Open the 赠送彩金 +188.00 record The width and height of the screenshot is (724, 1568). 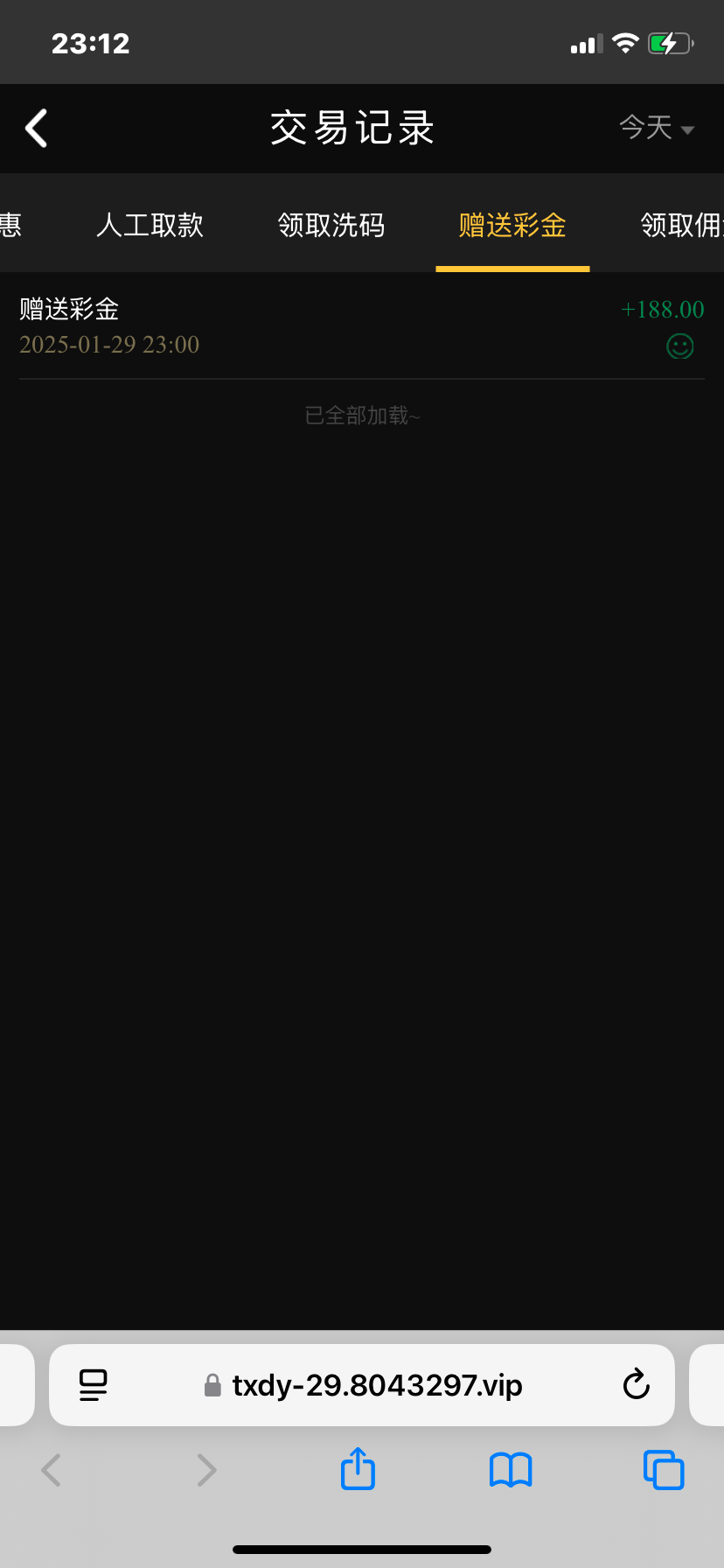pos(362,326)
